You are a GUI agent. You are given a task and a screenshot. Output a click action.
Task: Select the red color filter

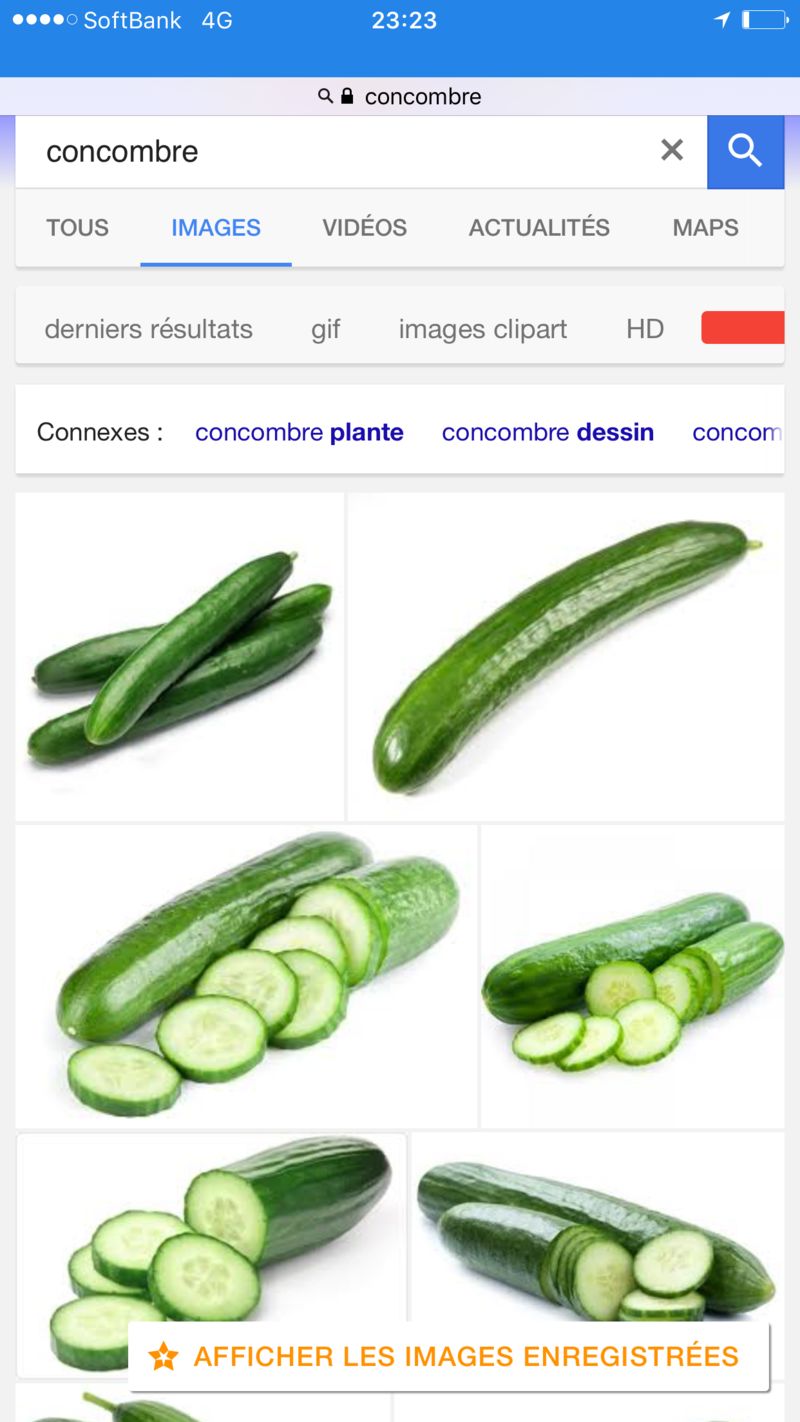[743, 328]
